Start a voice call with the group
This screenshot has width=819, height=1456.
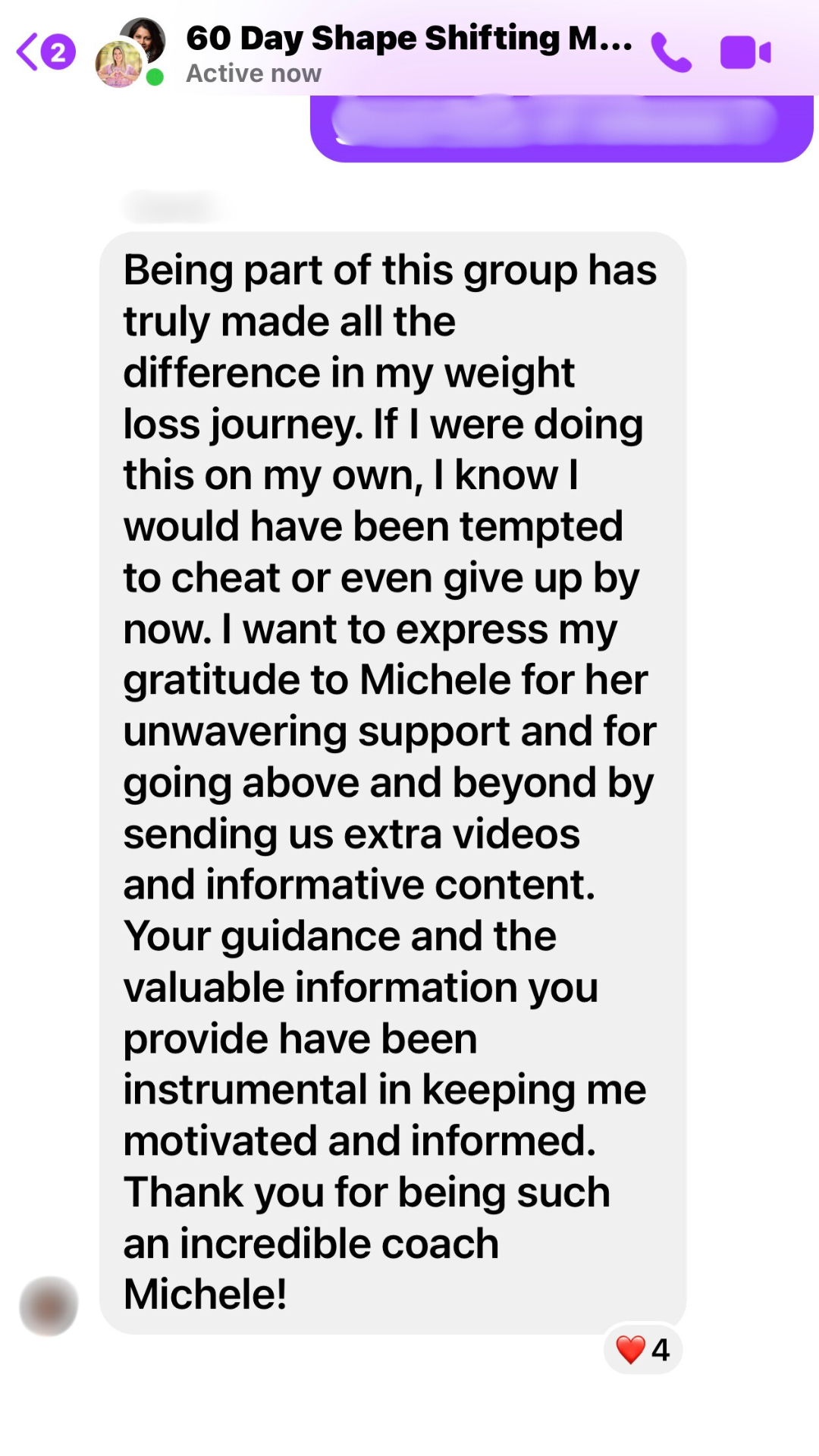click(x=672, y=53)
